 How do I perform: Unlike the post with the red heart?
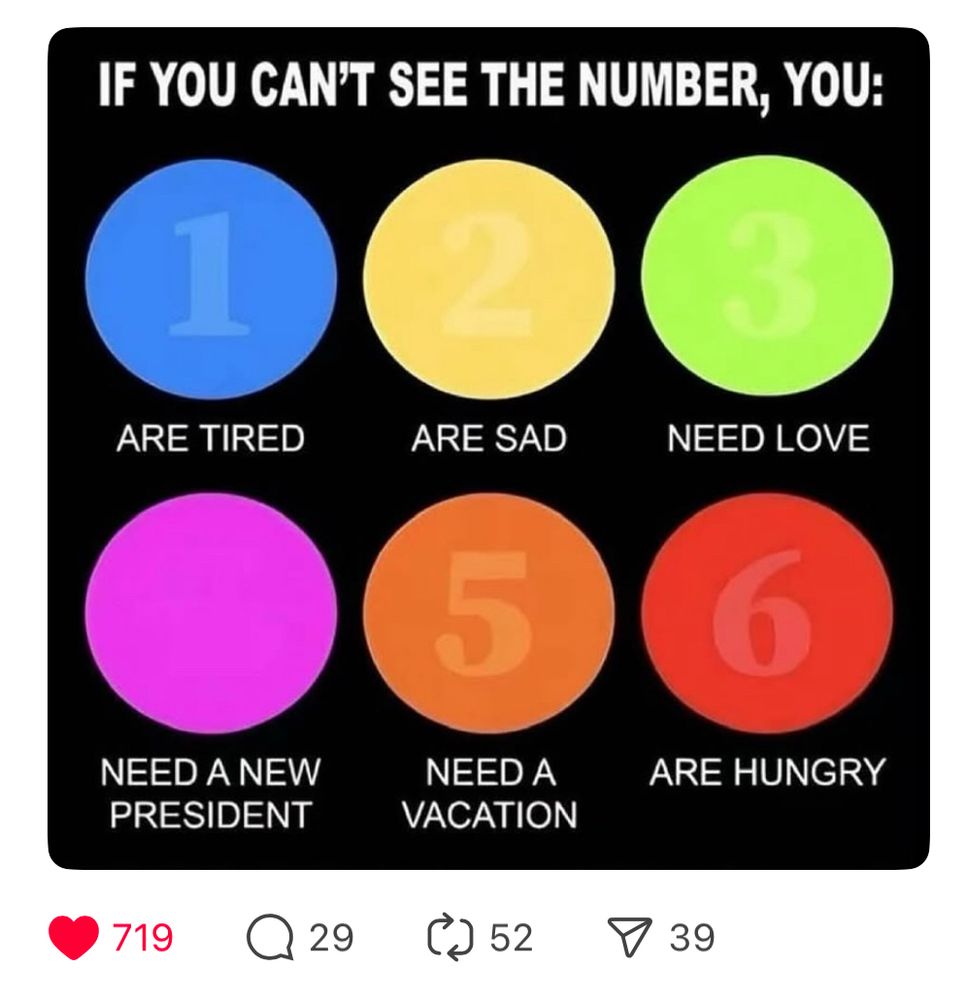pyautogui.click(x=73, y=938)
